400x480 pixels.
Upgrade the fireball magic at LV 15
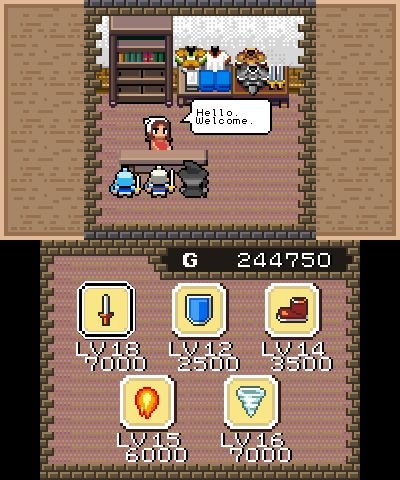point(147,402)
